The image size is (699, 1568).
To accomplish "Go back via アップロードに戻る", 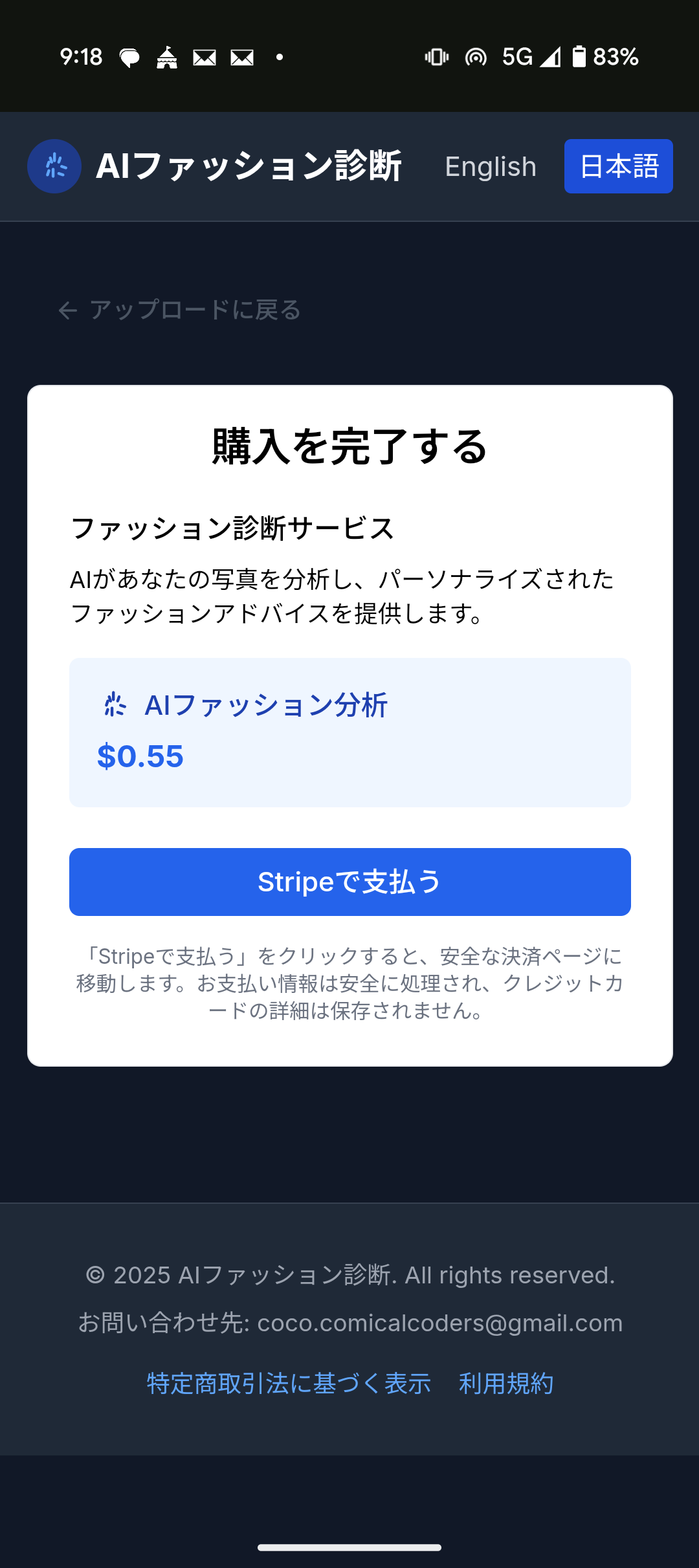I will point(180,310).
